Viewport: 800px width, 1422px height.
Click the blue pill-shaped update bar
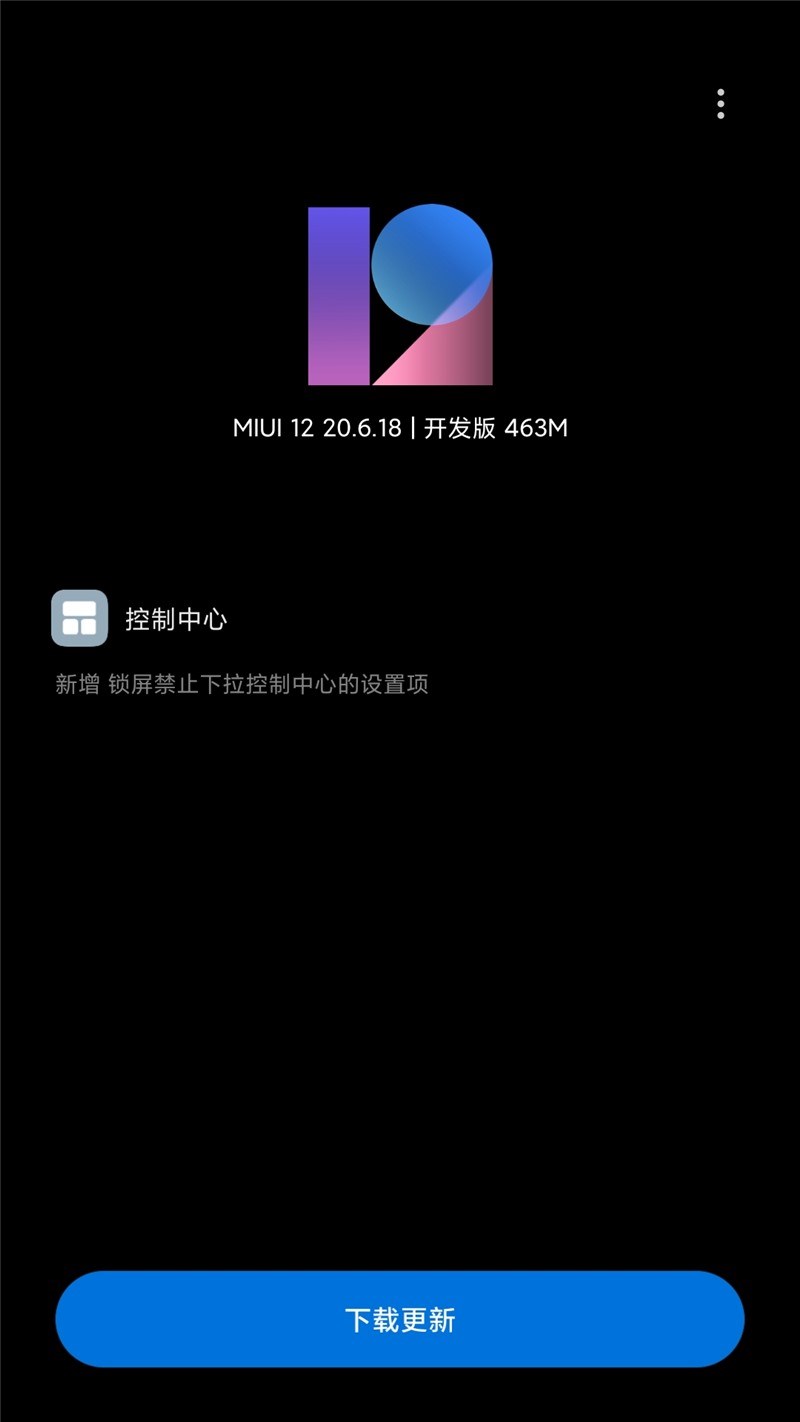point(400,1320)
